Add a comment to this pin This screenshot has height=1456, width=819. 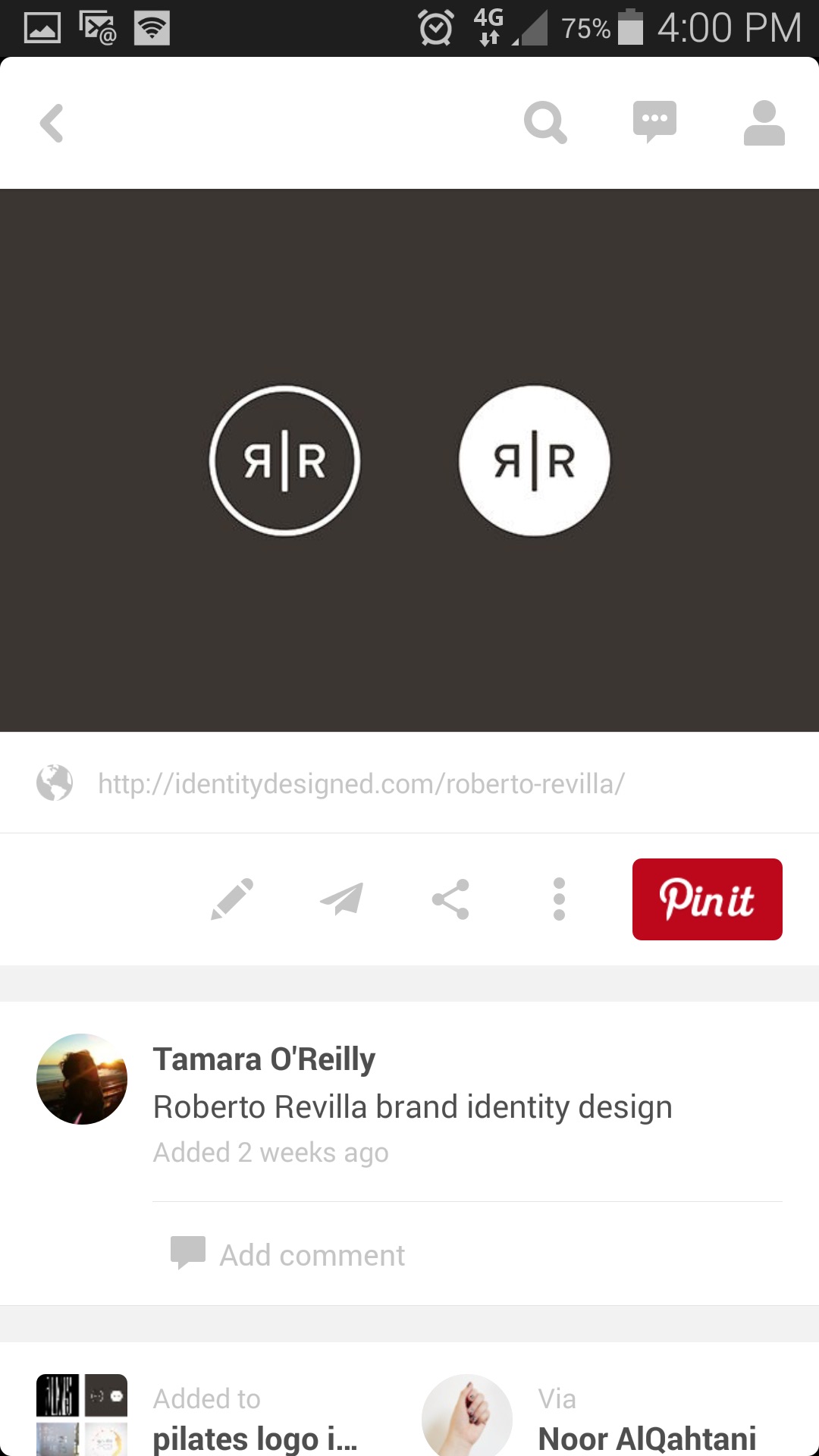click(312, 1255)
